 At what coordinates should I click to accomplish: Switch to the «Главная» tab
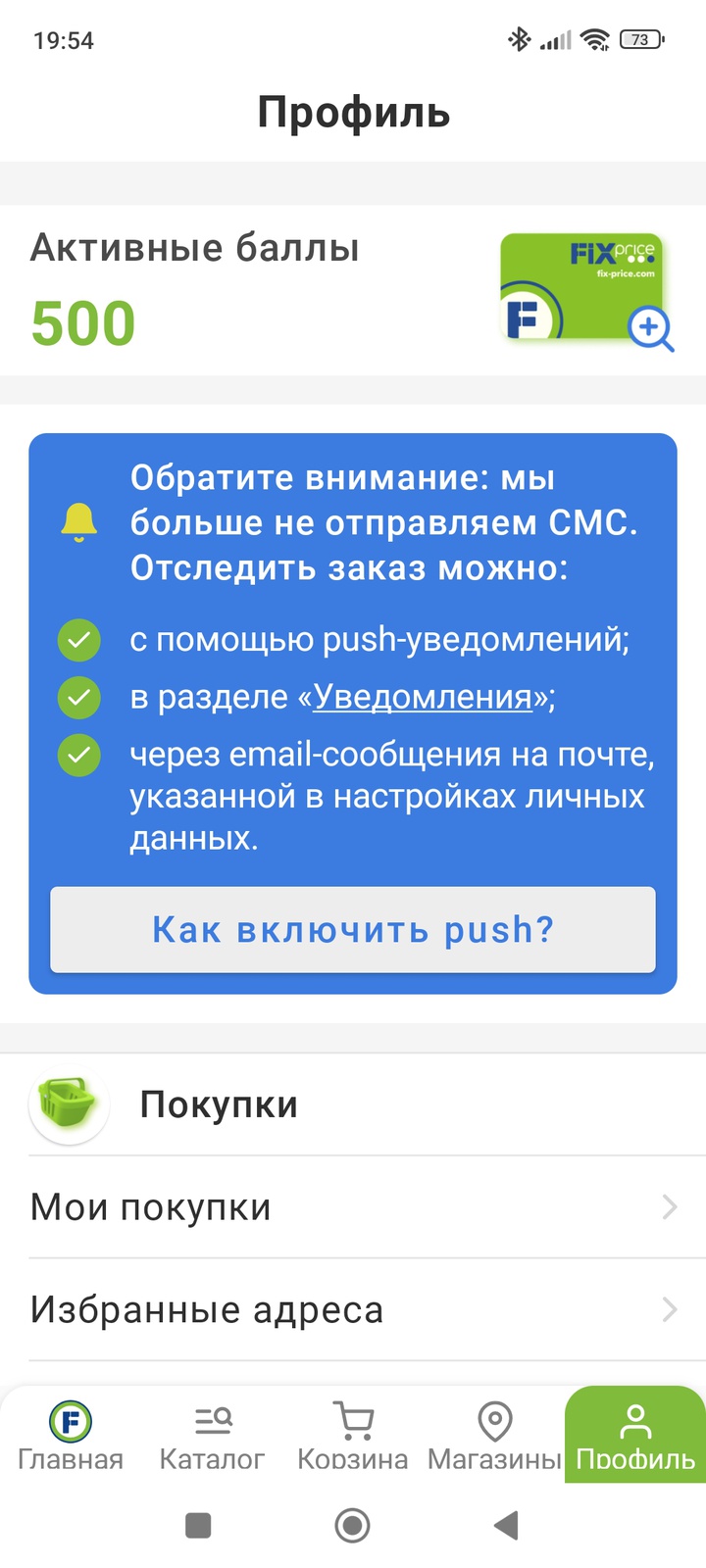(x=71, y=1435)
